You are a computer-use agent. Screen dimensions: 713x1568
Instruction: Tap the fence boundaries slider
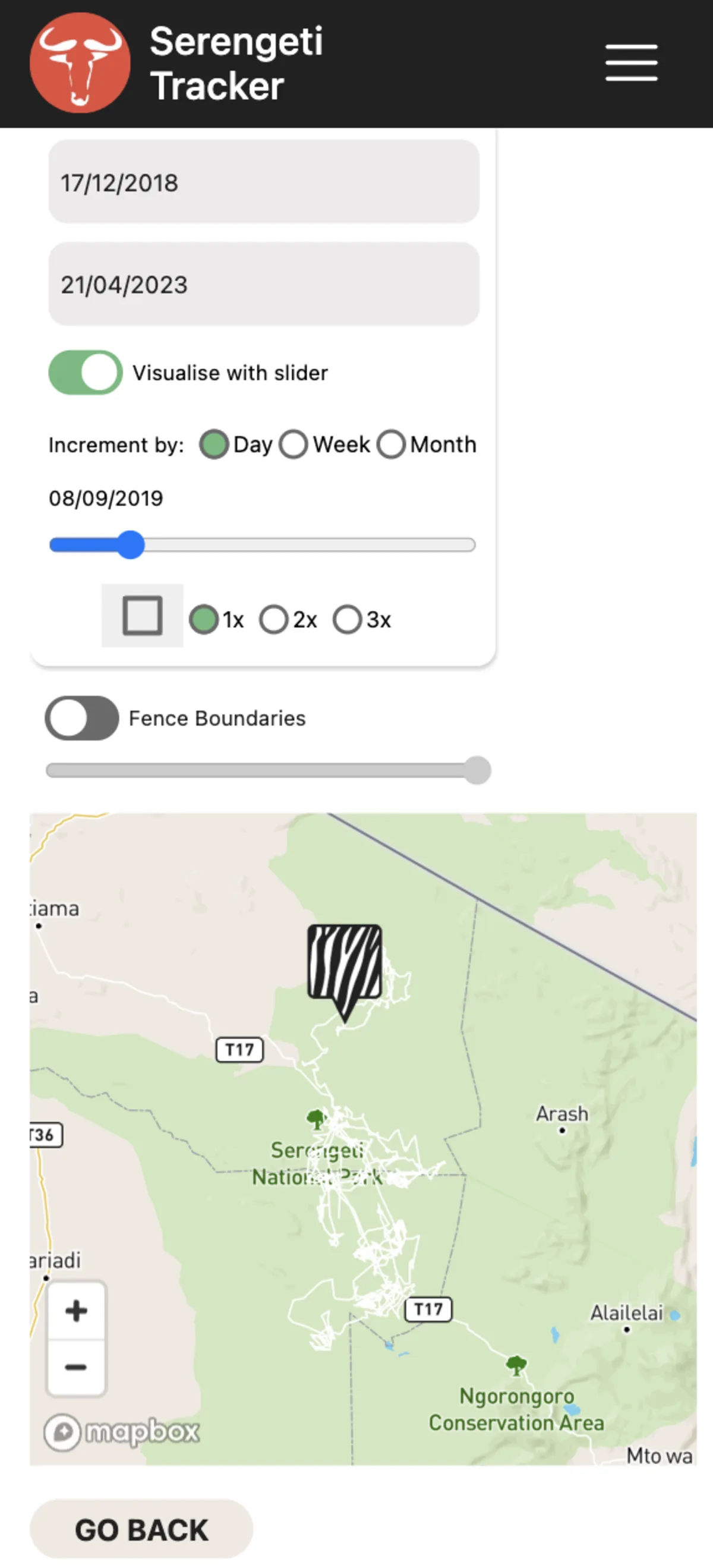coord(269,770)
